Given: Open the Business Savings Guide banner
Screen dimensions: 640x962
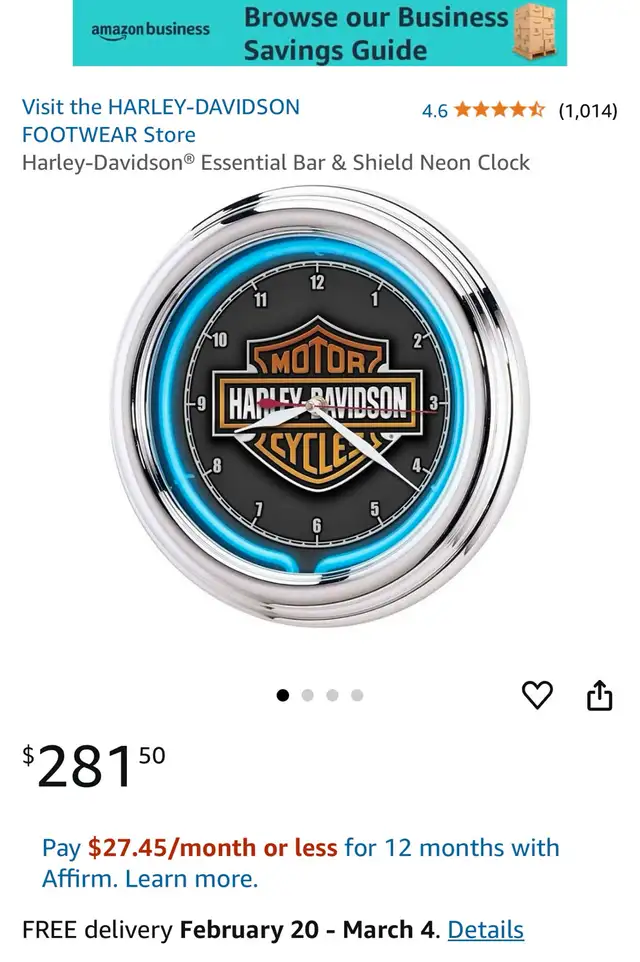Looking at the screenshot, I should click(320, 33).
